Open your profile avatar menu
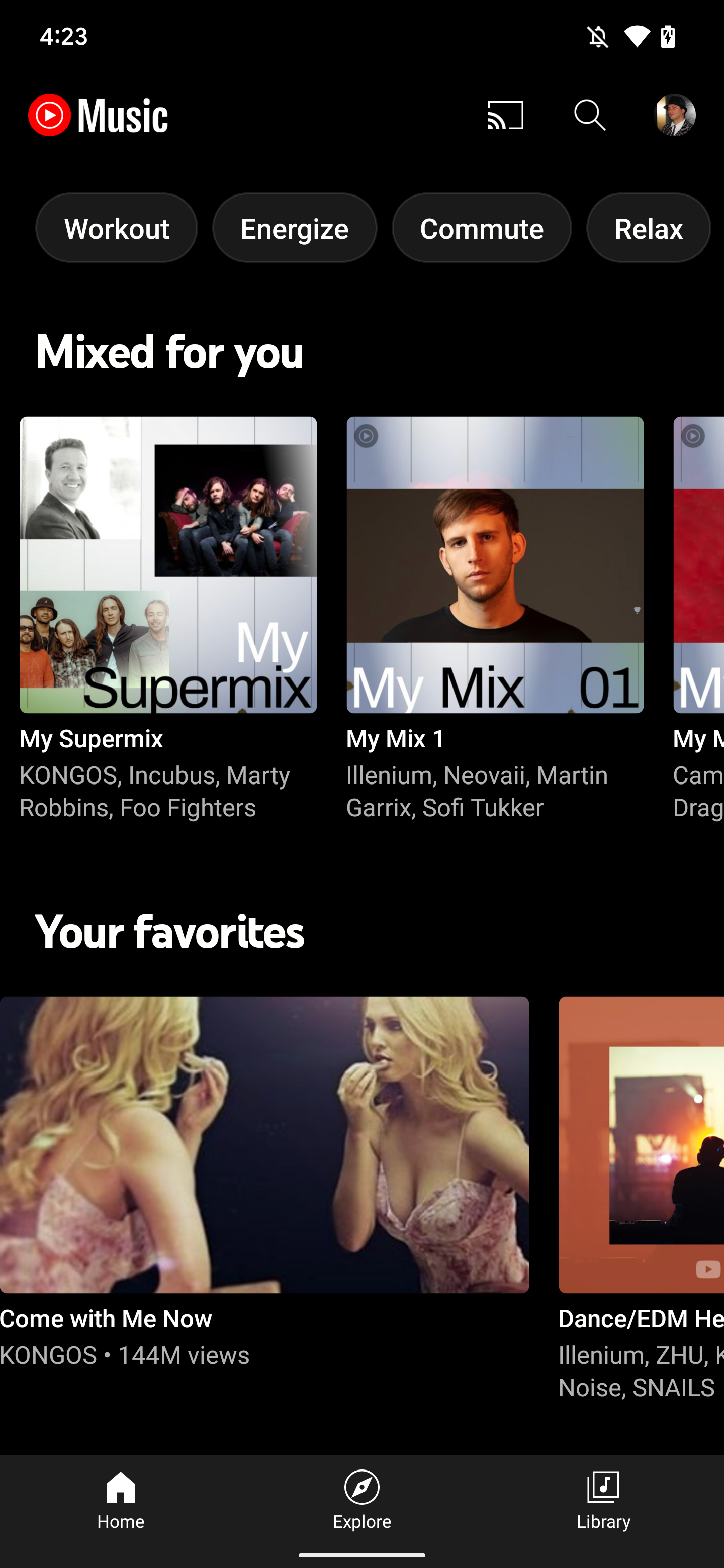Viewport: 724px width, 1568px height. [x=675, y=115]
